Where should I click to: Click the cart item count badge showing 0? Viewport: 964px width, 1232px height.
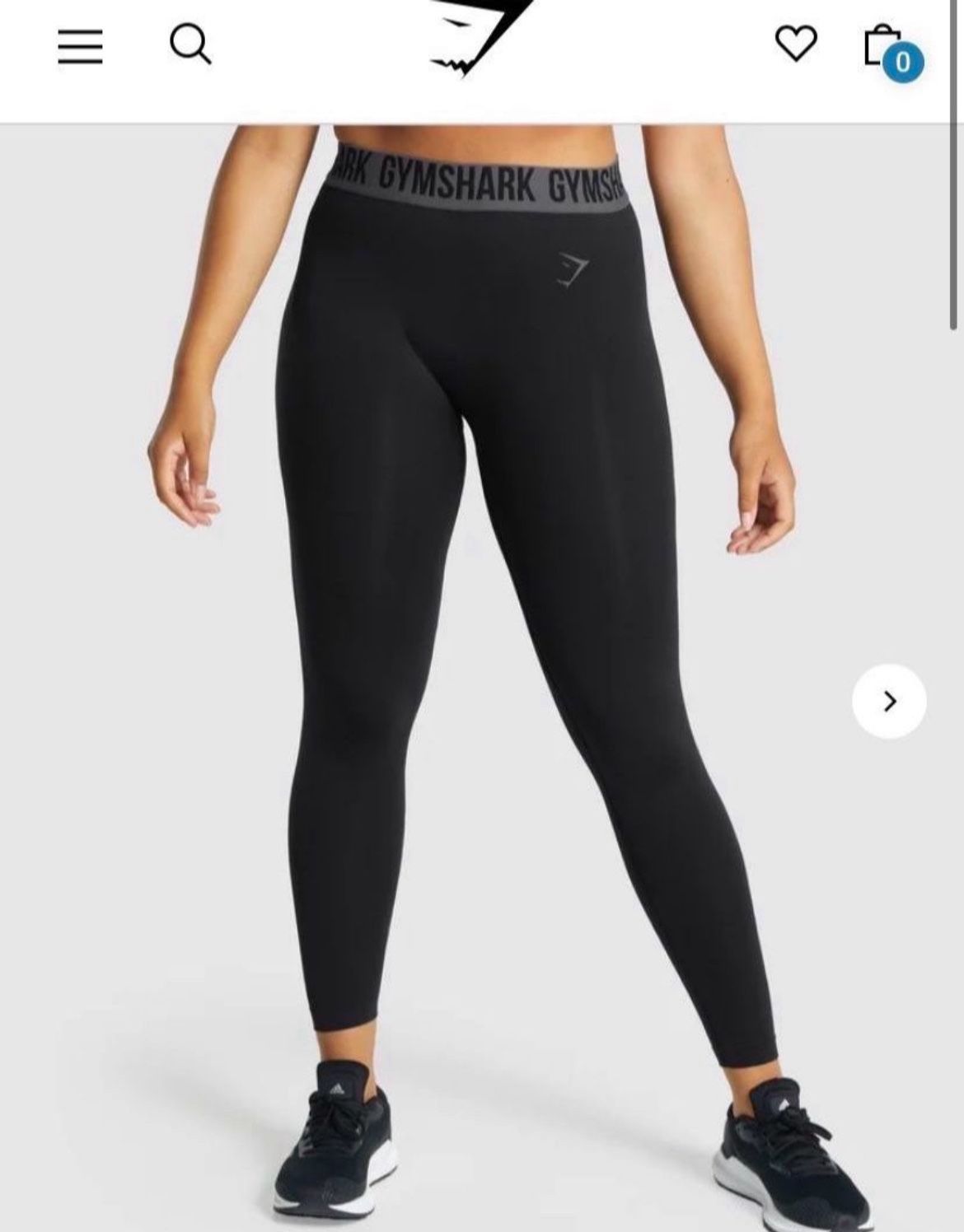pos(905,59)
